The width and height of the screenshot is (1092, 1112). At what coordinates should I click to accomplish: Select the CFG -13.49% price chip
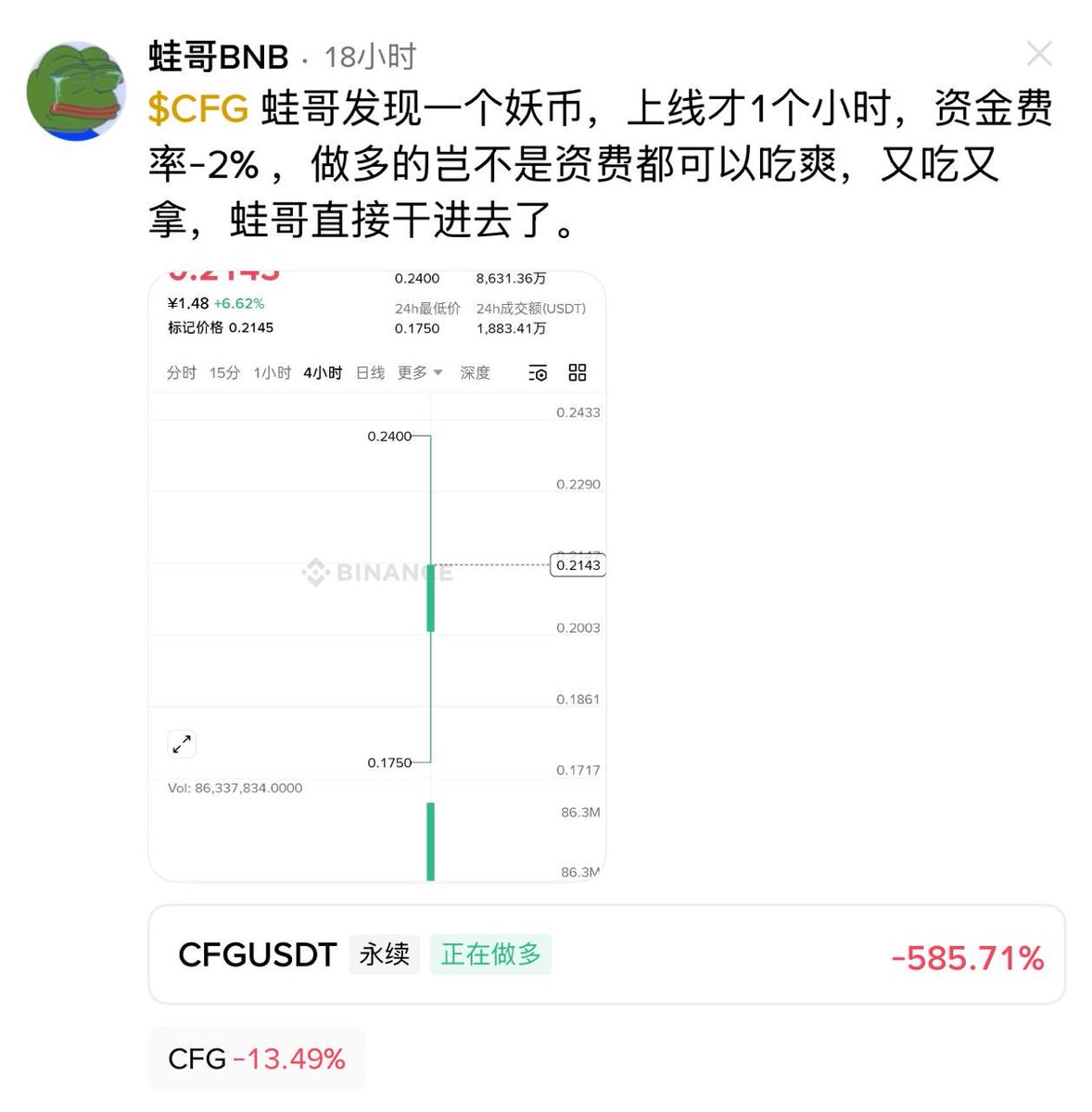(x=257, y=1058)
